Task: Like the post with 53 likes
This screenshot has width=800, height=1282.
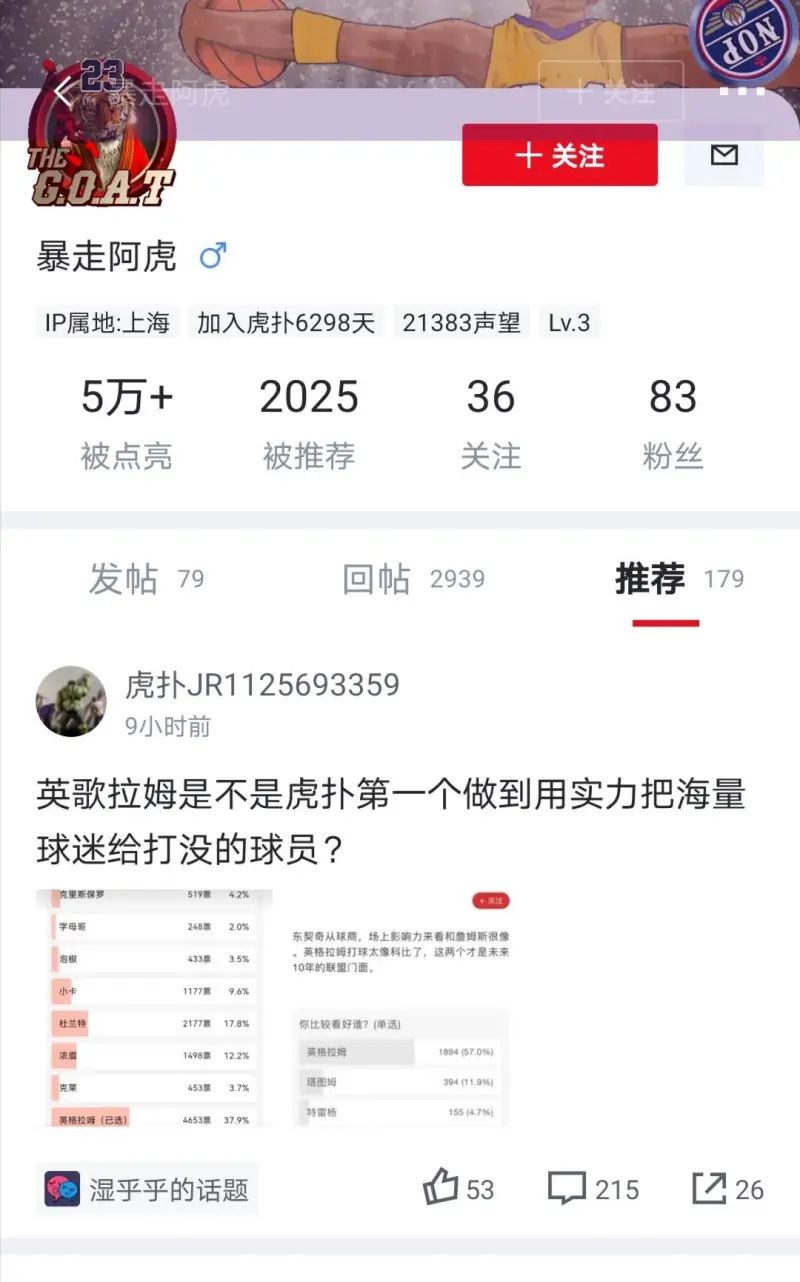Action: click(x=458, y=1189)
